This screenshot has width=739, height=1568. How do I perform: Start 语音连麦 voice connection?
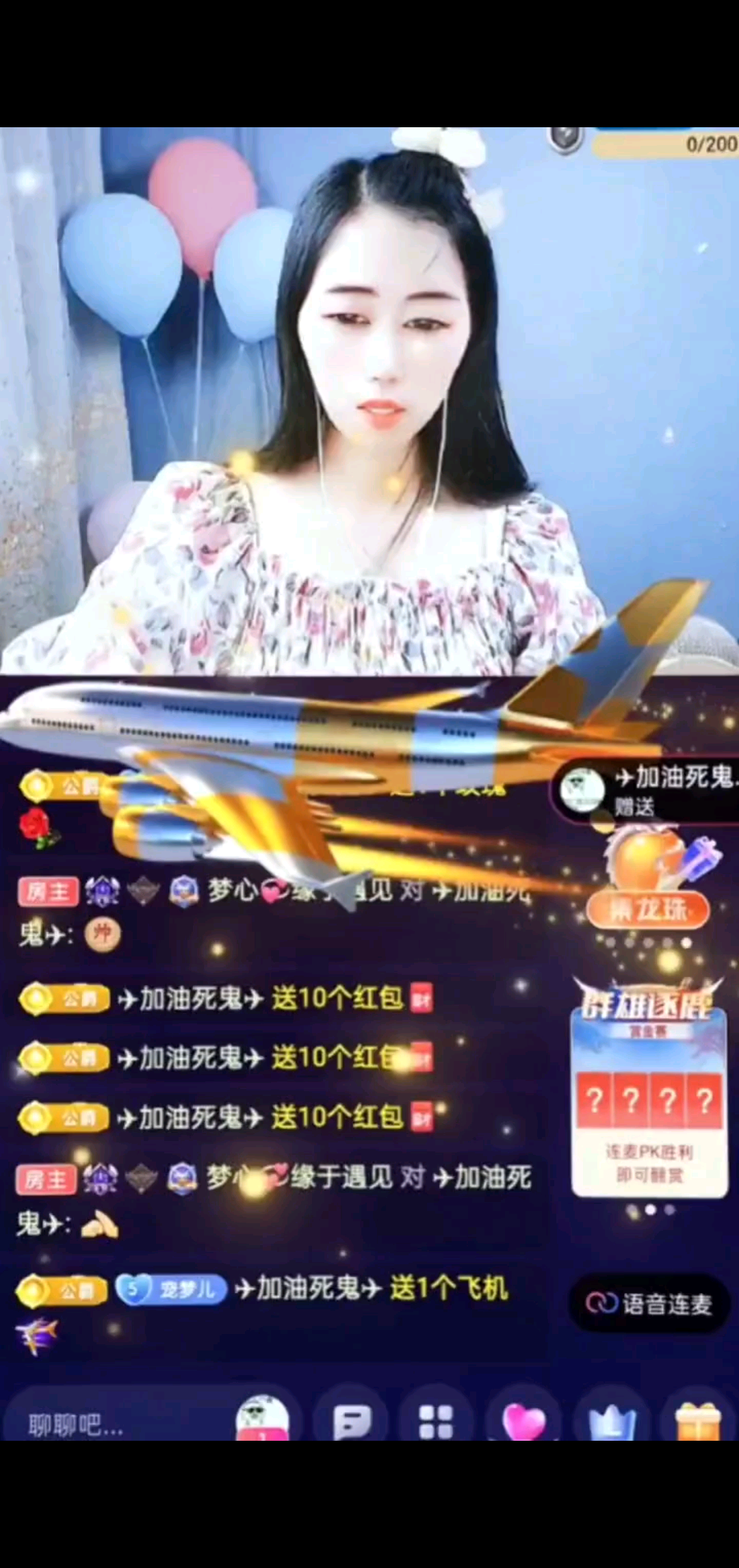(x=649, y=1303)
